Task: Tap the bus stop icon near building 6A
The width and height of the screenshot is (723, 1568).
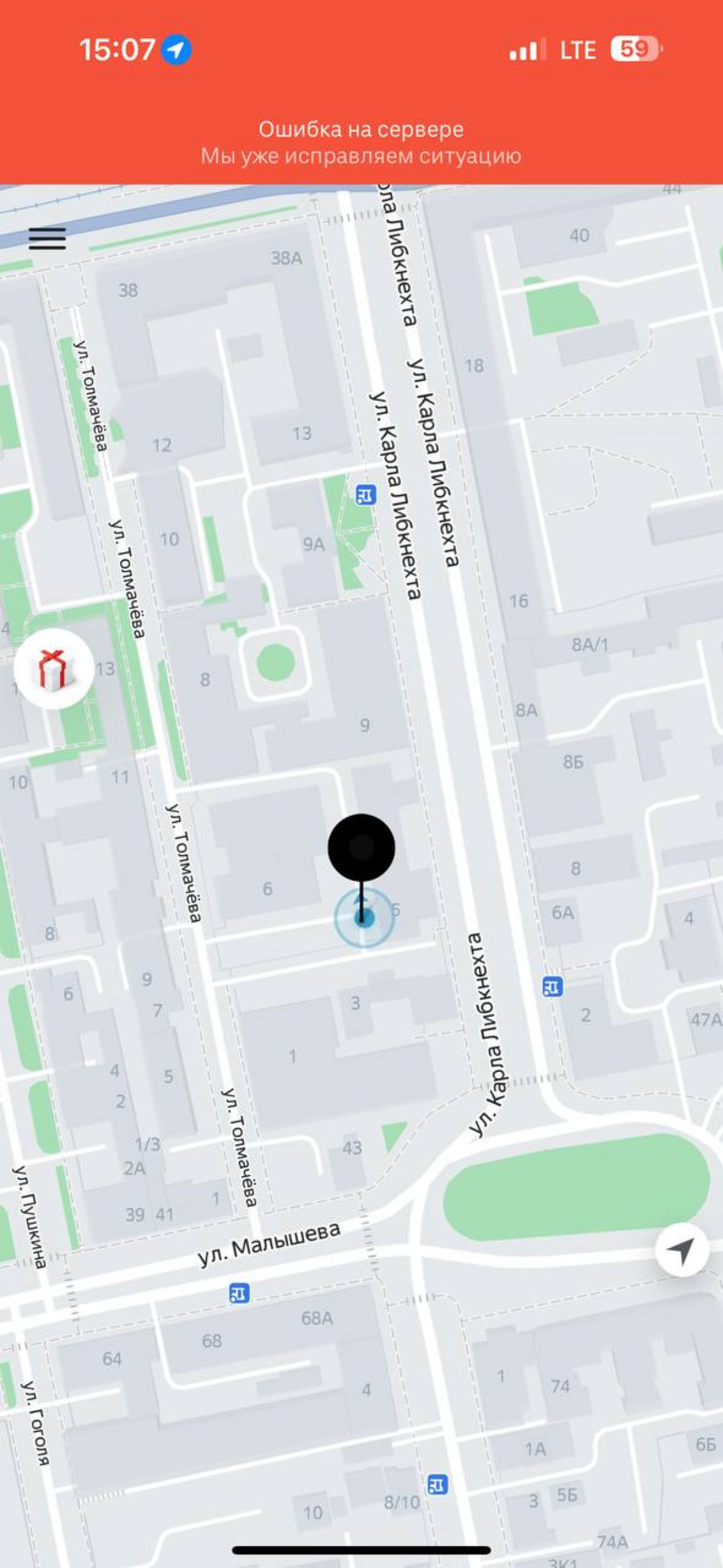Action: [552, 986]
